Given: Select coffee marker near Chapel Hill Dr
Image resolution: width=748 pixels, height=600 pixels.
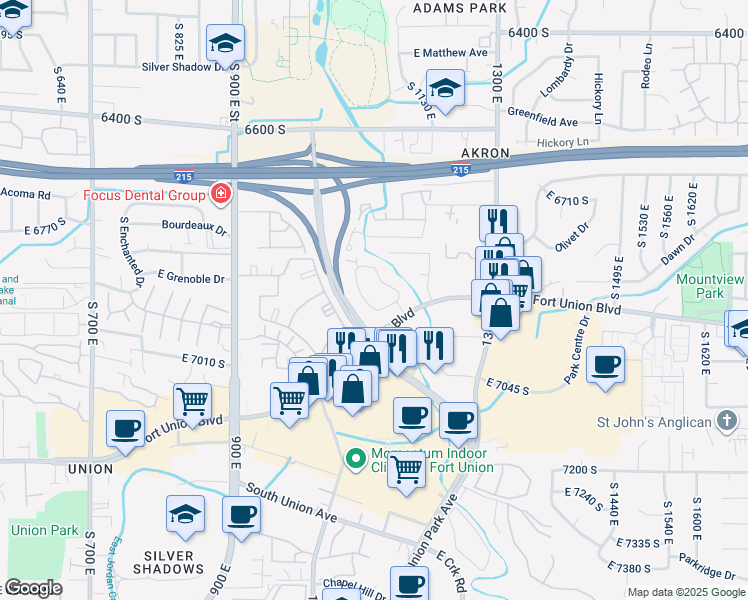Looking at the screenshot, I should [408, 583].
